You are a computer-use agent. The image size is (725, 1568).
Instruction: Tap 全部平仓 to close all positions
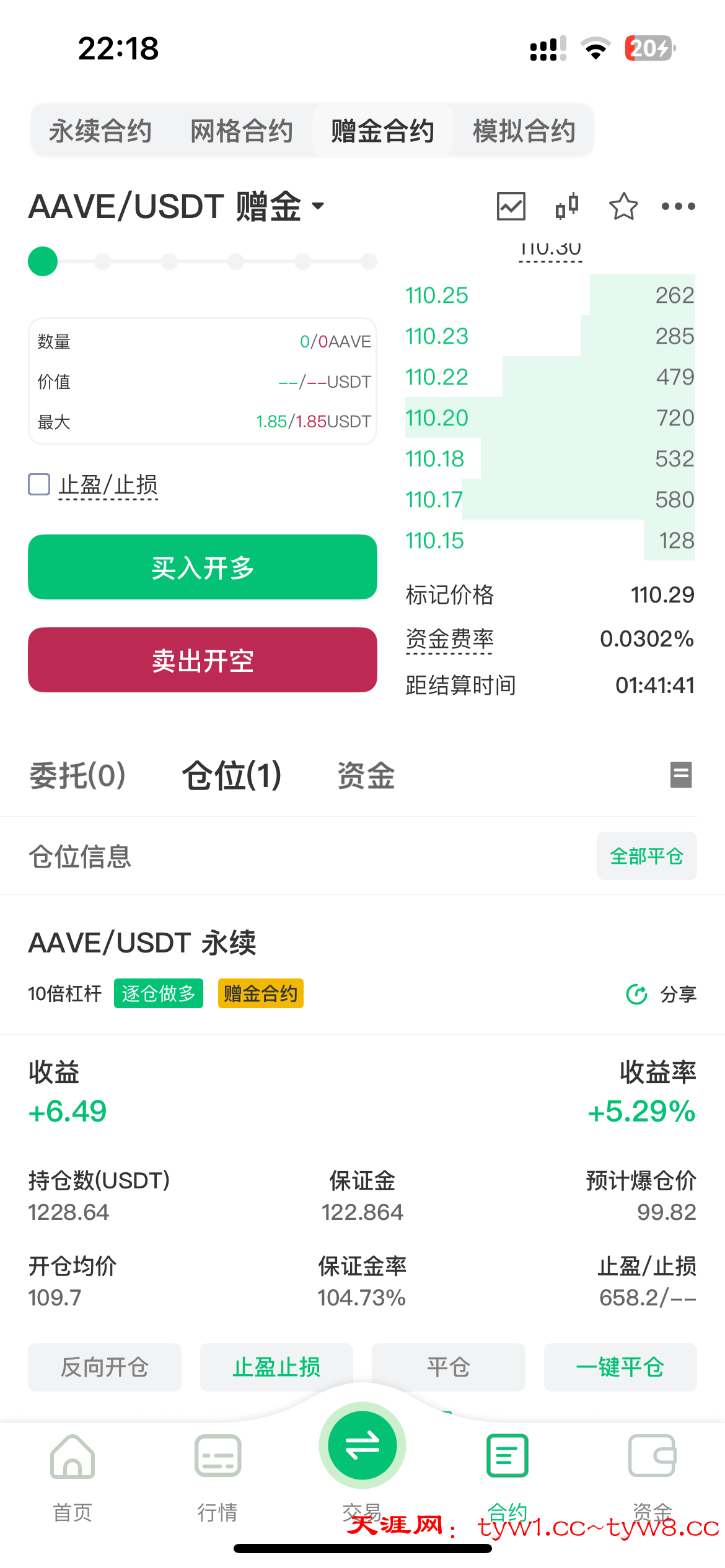click(x=646, y=856)
